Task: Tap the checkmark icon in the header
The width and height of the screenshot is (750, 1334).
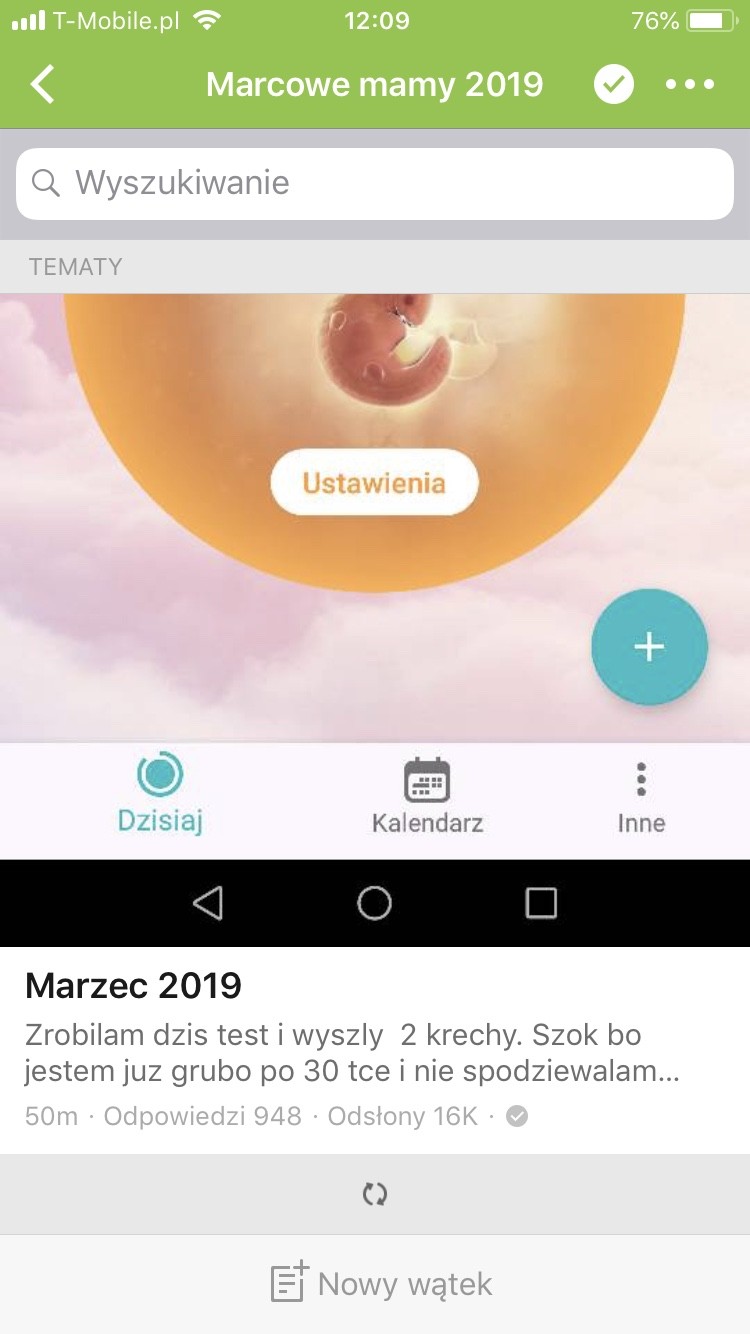Action: pos(614,85)
